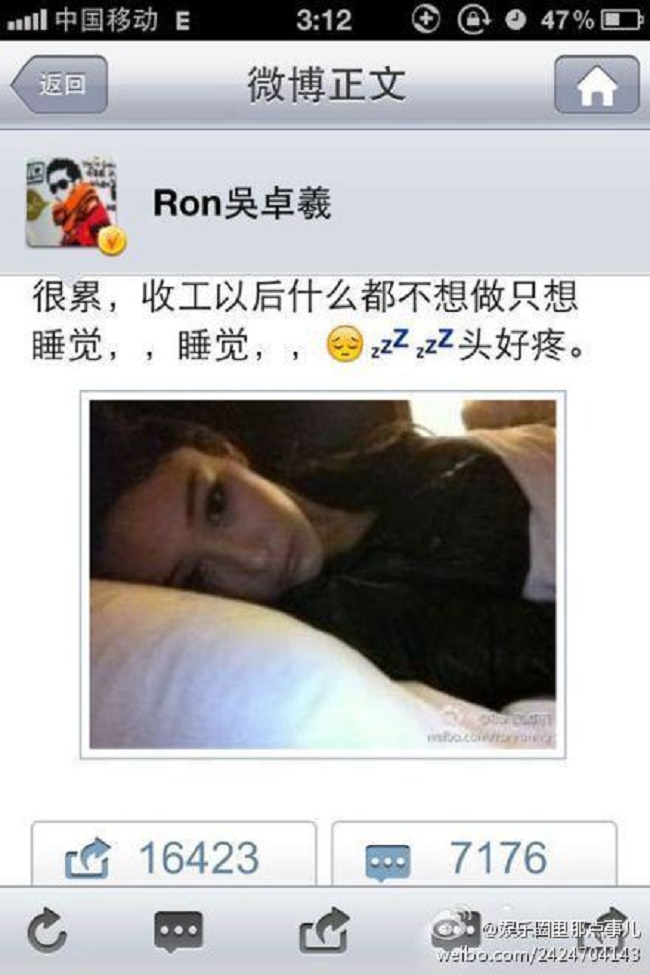650x975 pixels.
Task: Open the home icon in the header
Action: tap(596, 85)
